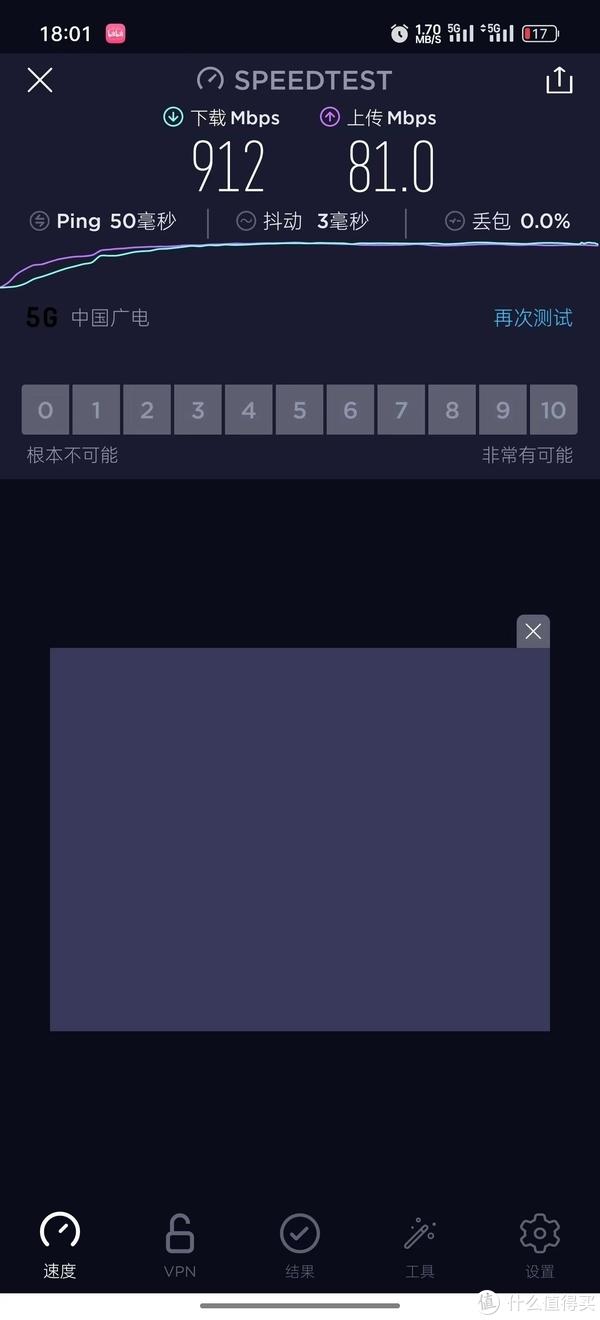The image size is (600, 1320).
Task: Open the 设置 tab
Action: 540,1245
